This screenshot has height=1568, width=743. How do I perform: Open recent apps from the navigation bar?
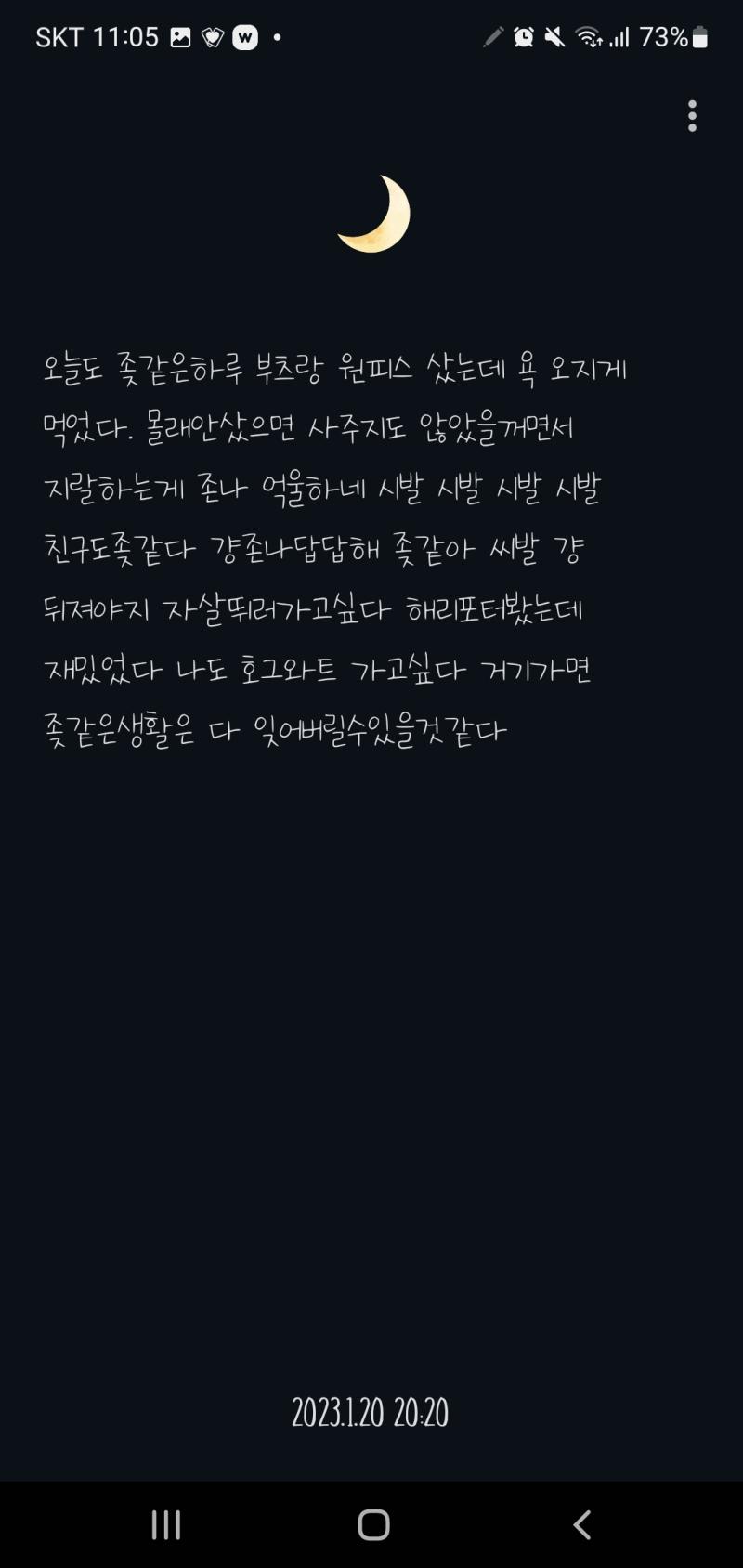coord(166,1524)
